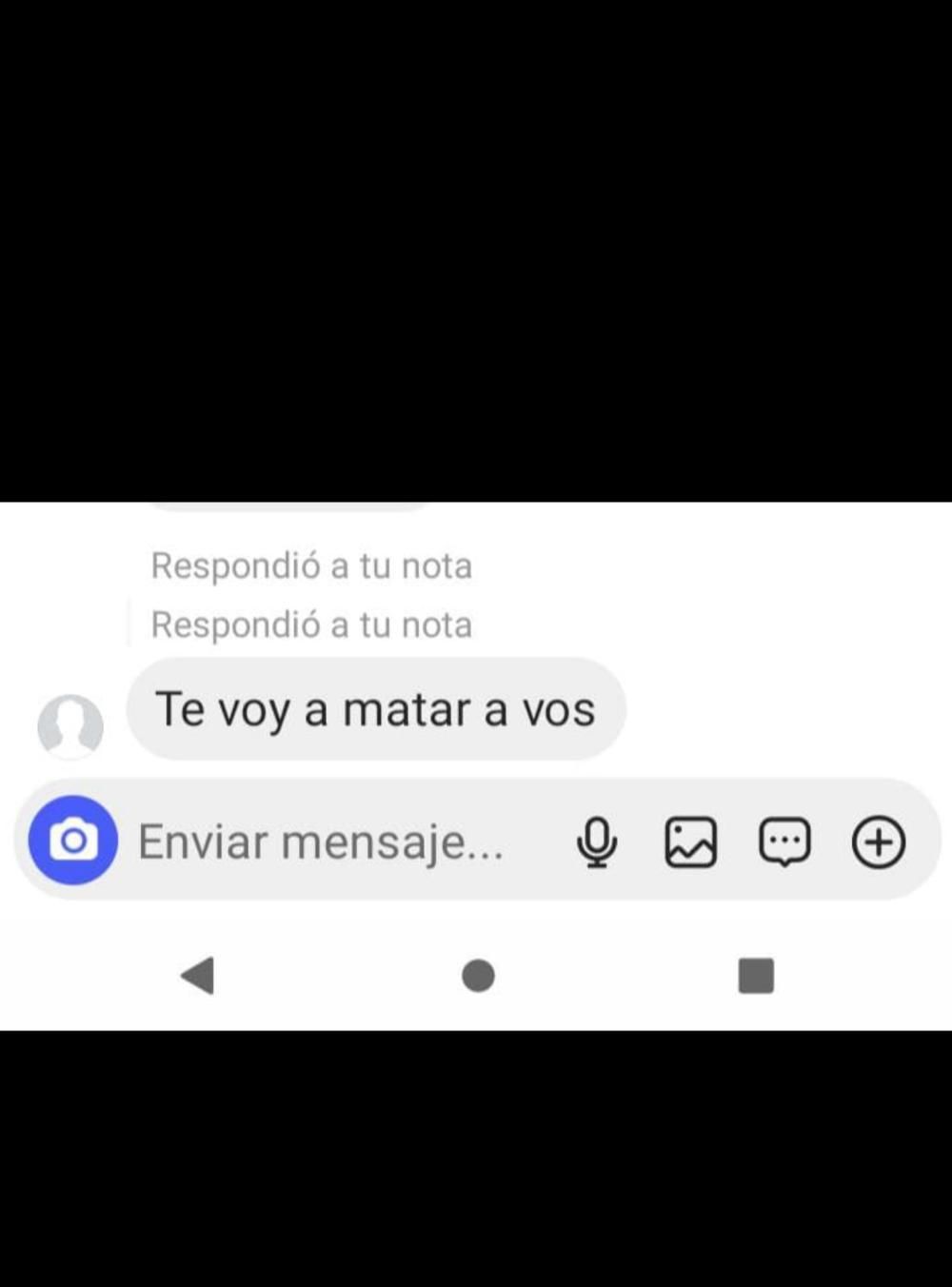Image resolution: width=952 pixels, height=1287 pixels.
Task: Open the camera from the message bar
Action: pos(73,841)
